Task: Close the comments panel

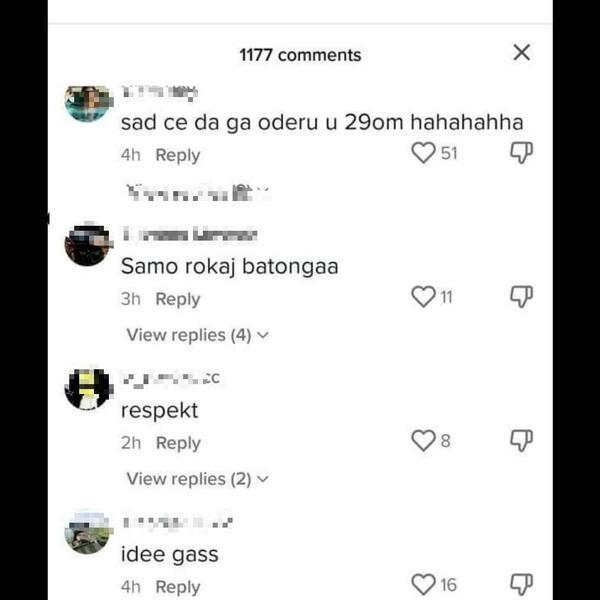Action: [x=521, y=53]
